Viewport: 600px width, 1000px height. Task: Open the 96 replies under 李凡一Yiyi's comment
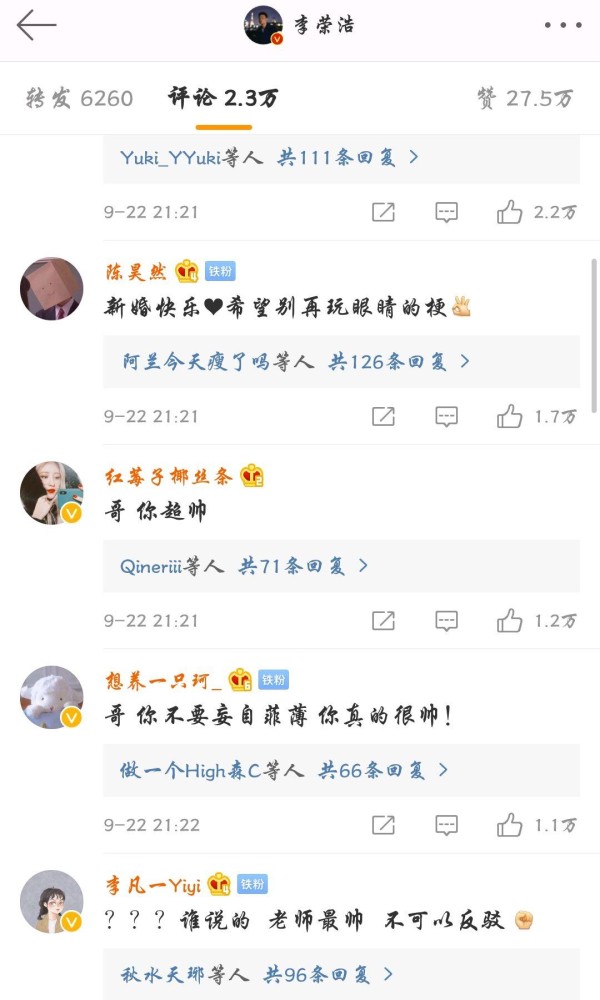coord(341,974)
